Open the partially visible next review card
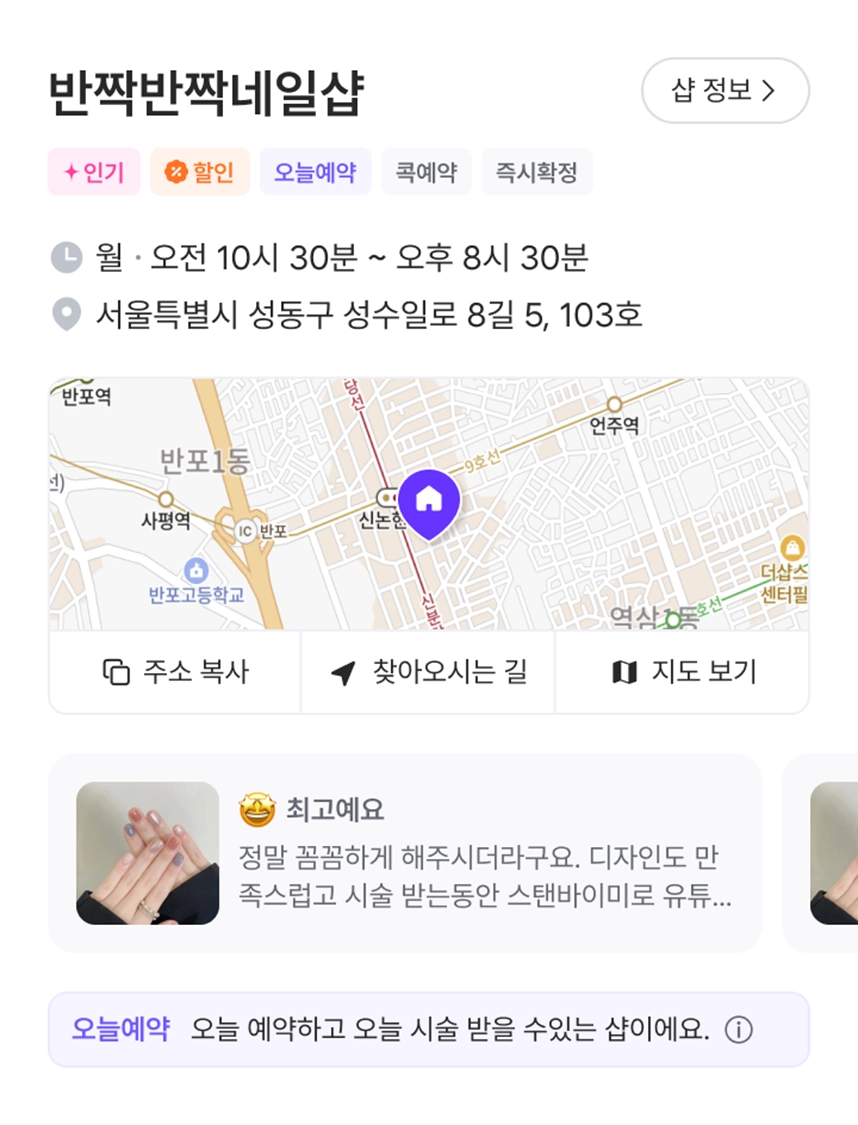 click(x=830, y=853)
